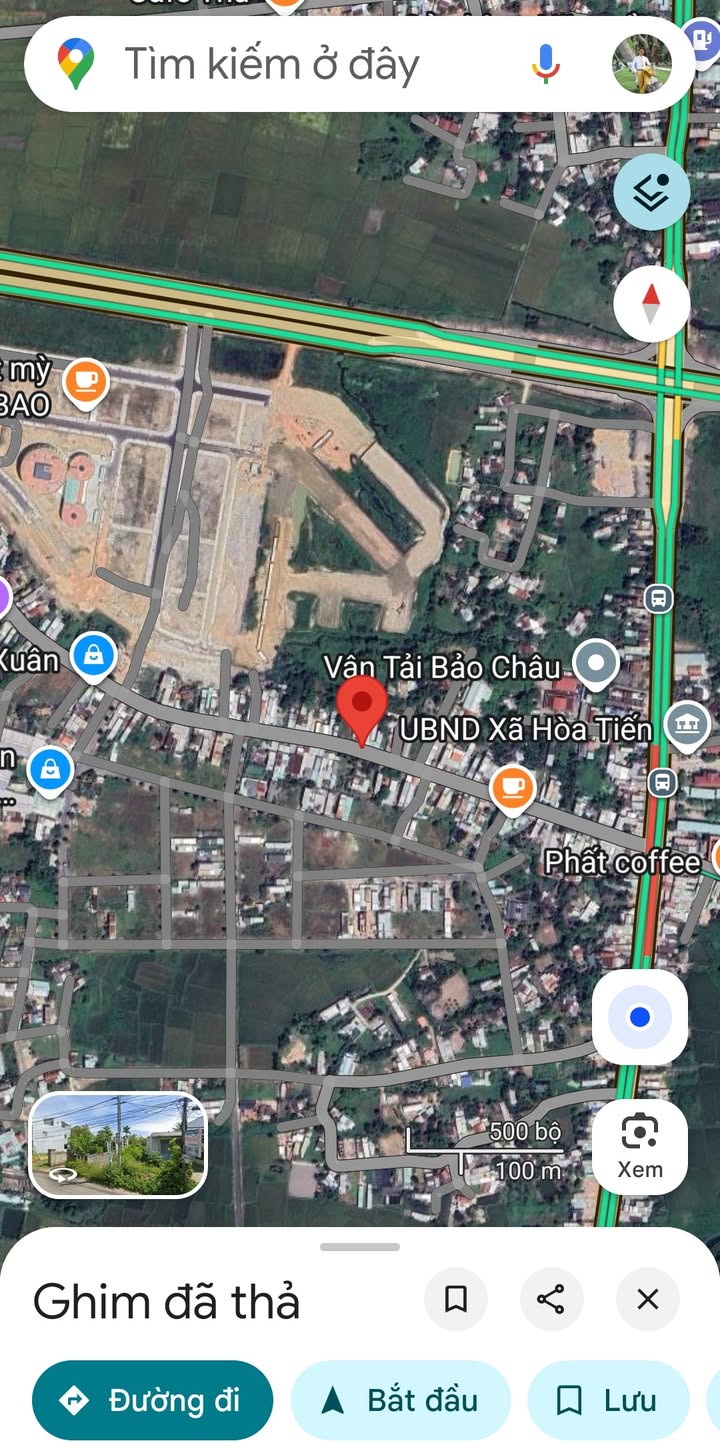
Task: Open the UBND Xã Hòa Tiến marker
Action: pos(687,724)
